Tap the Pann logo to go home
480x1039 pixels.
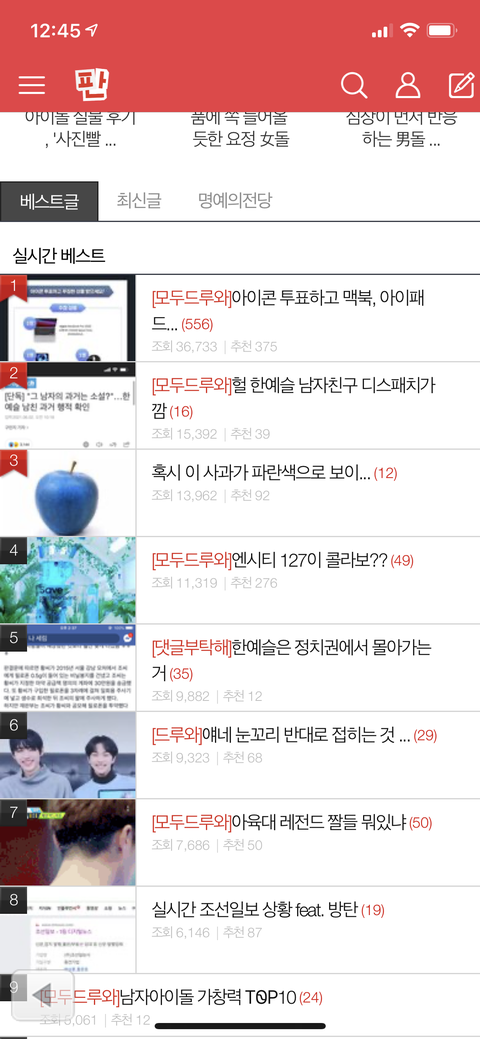[92, 84]
